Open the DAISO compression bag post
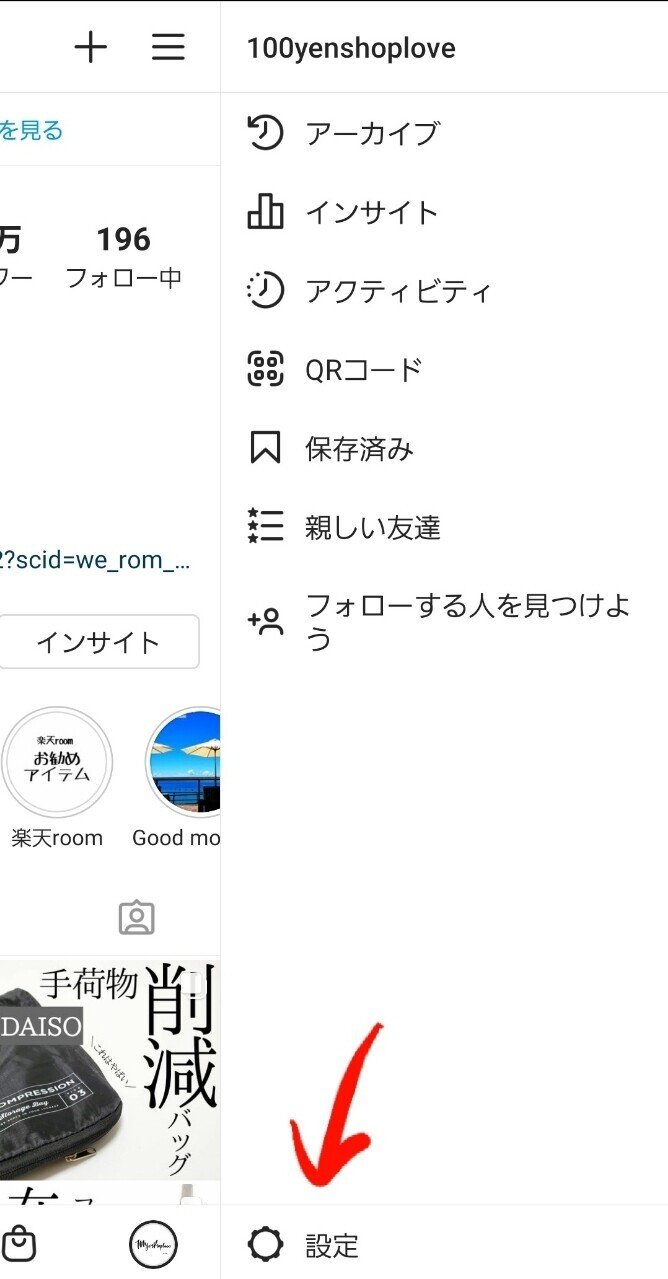 click(110, 1070)
